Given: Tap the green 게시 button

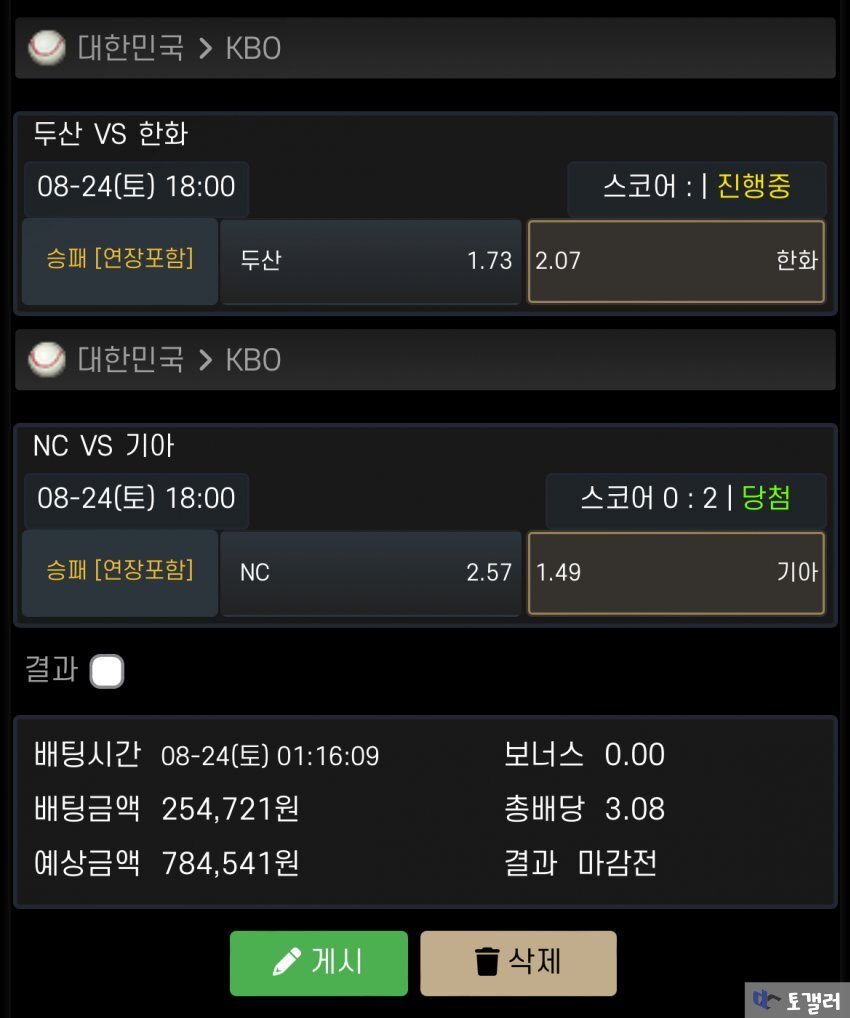Looking at the screenshot, I should pyautogui.click(x=318, y=963).
